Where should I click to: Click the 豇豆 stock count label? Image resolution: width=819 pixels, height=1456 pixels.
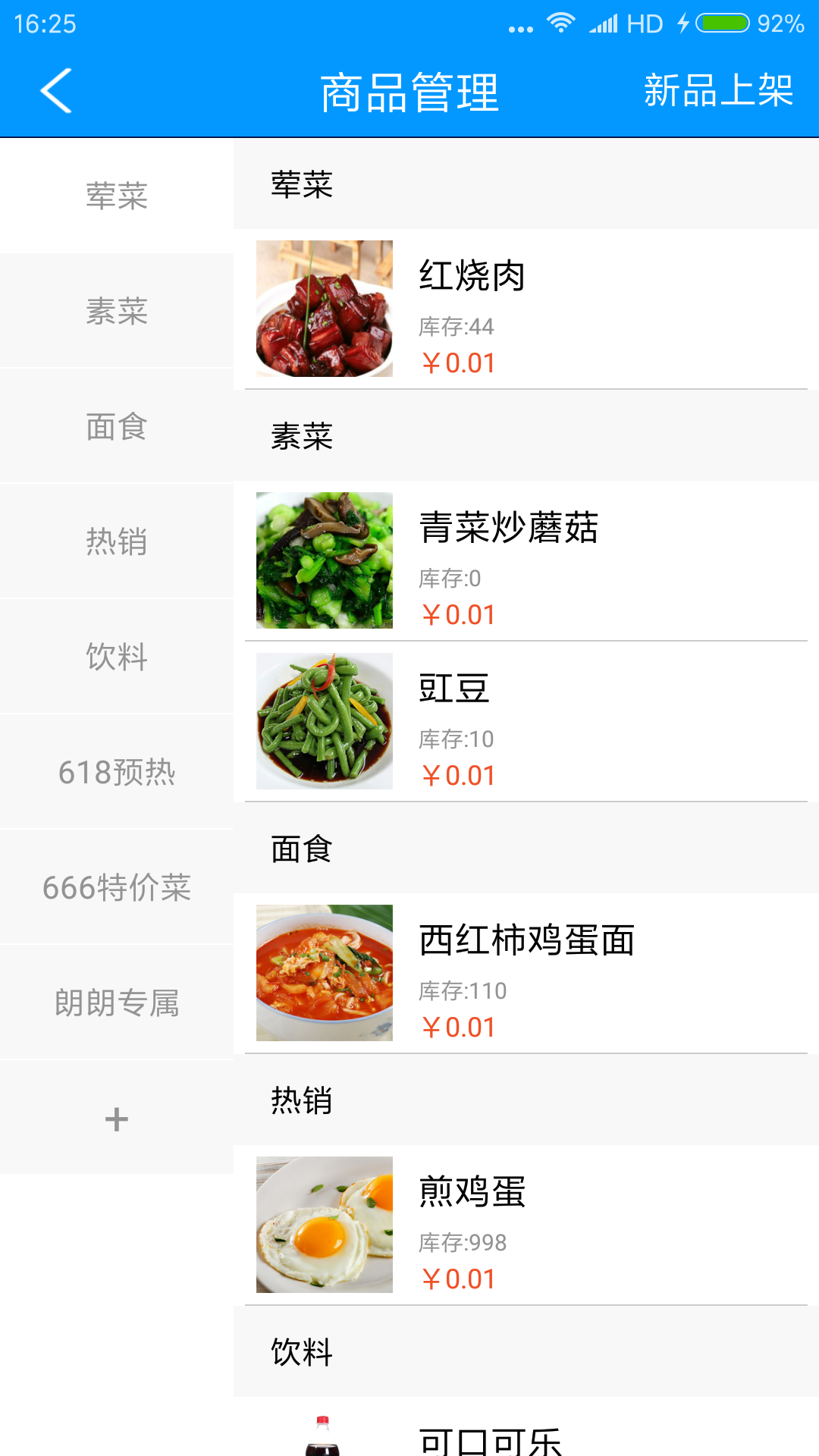pos(456,738)
